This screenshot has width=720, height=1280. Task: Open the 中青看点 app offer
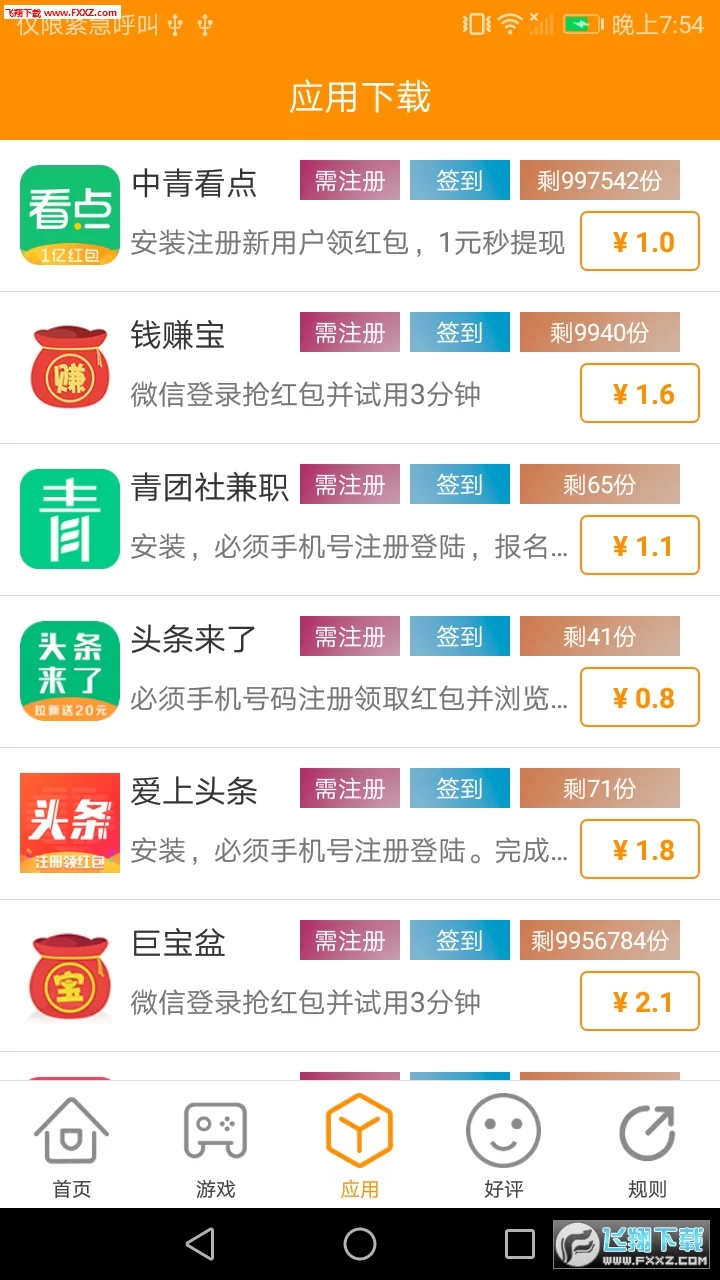click(x=195, y=184)
